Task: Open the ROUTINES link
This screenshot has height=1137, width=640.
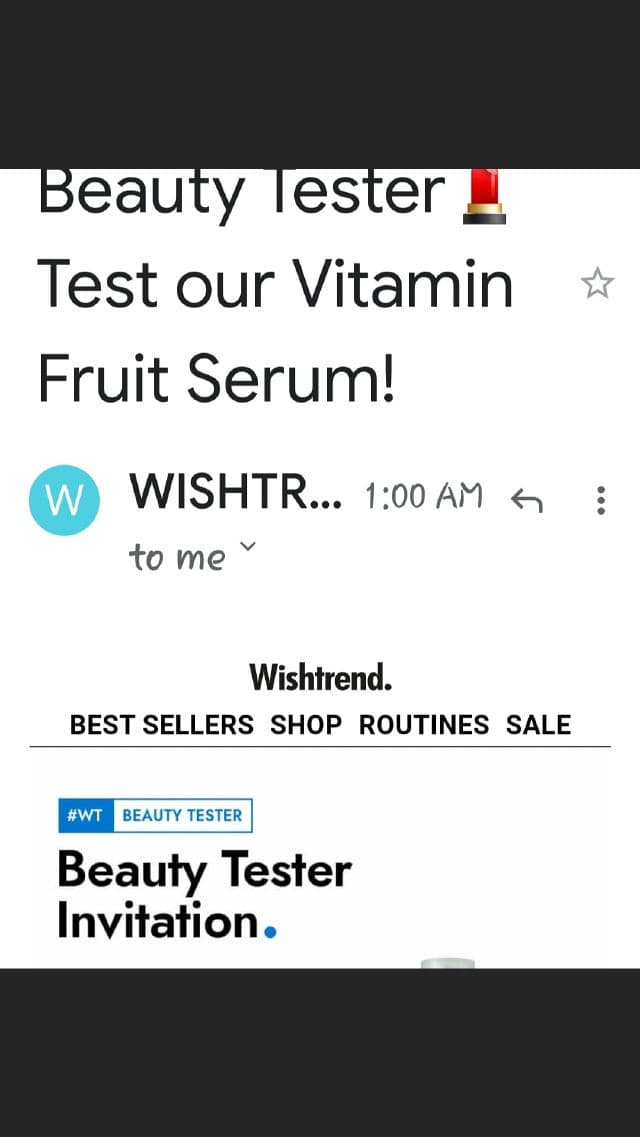Action: coord(424,725)
